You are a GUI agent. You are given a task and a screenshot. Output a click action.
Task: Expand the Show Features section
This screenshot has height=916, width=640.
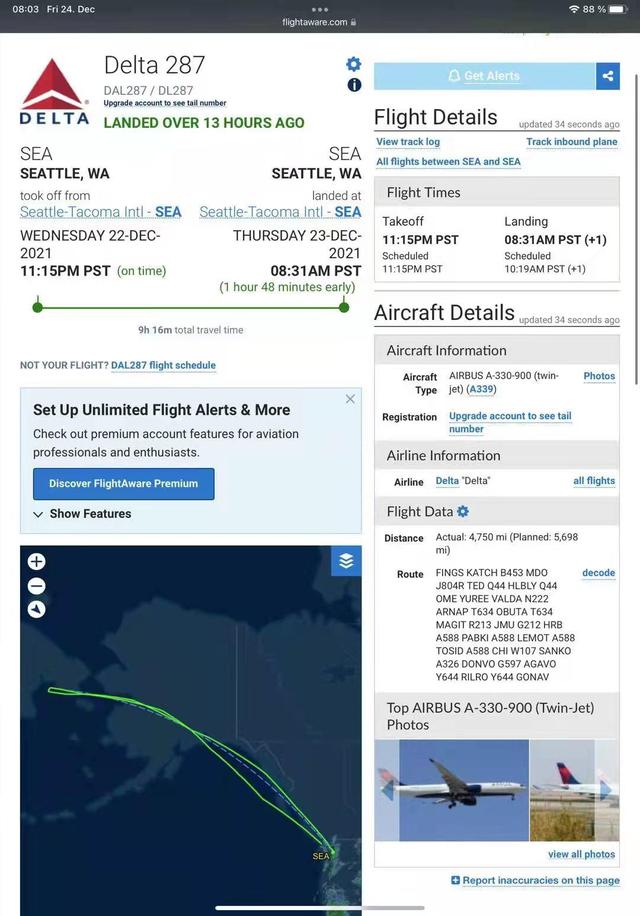82,514
